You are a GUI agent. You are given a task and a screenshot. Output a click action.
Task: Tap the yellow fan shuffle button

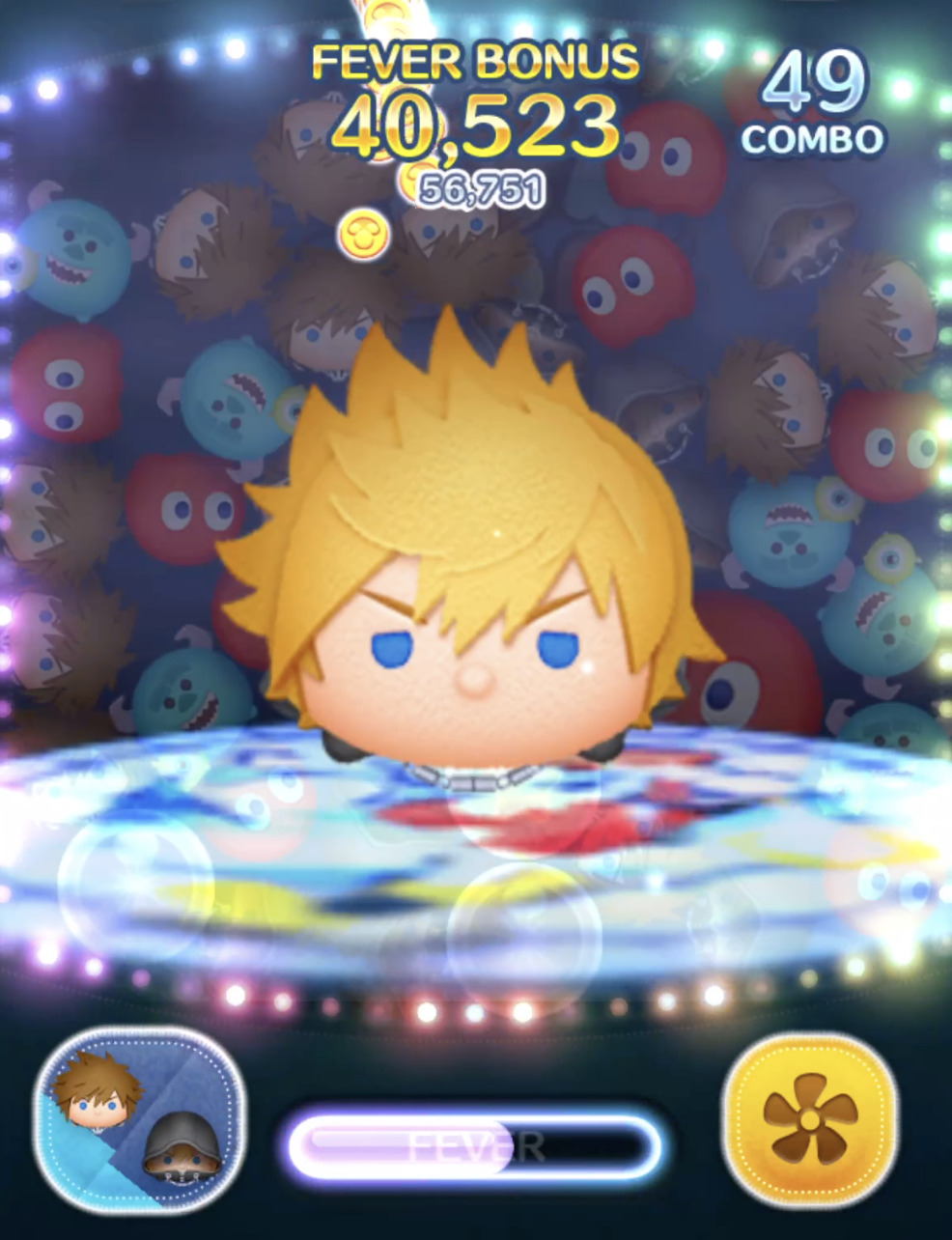[x=809, y=1117]
